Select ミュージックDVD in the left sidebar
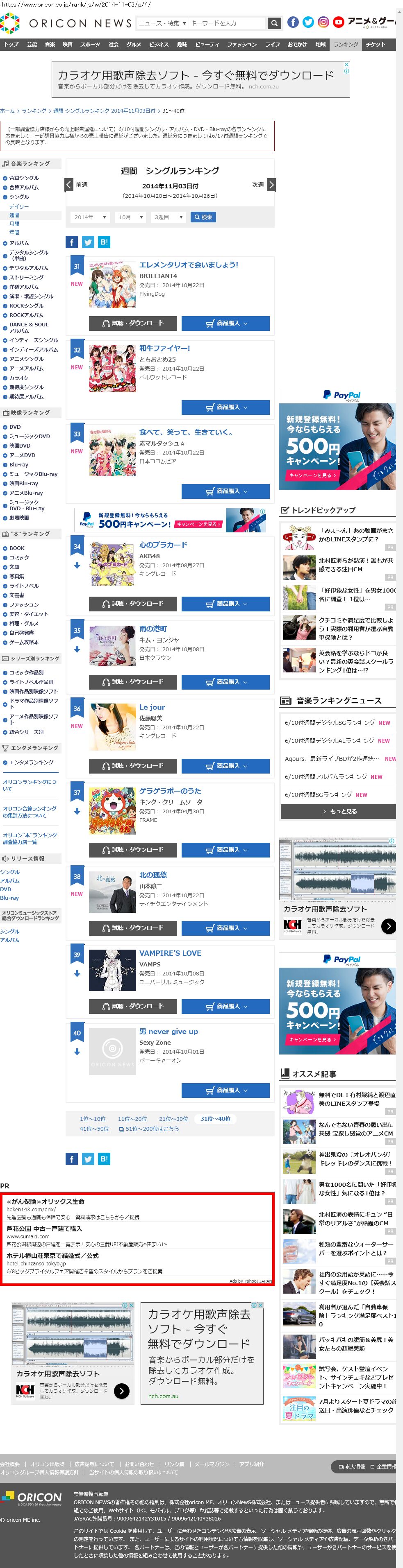Viewport: 403px width, 1568px height. (29, 437)
